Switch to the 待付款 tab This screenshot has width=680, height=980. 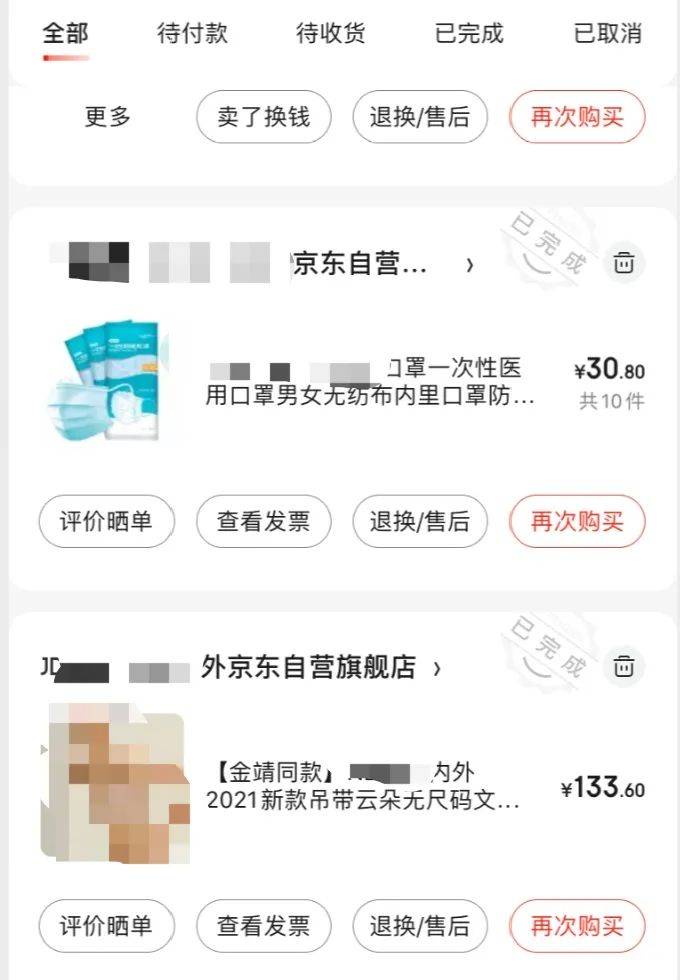coord(192,34)
